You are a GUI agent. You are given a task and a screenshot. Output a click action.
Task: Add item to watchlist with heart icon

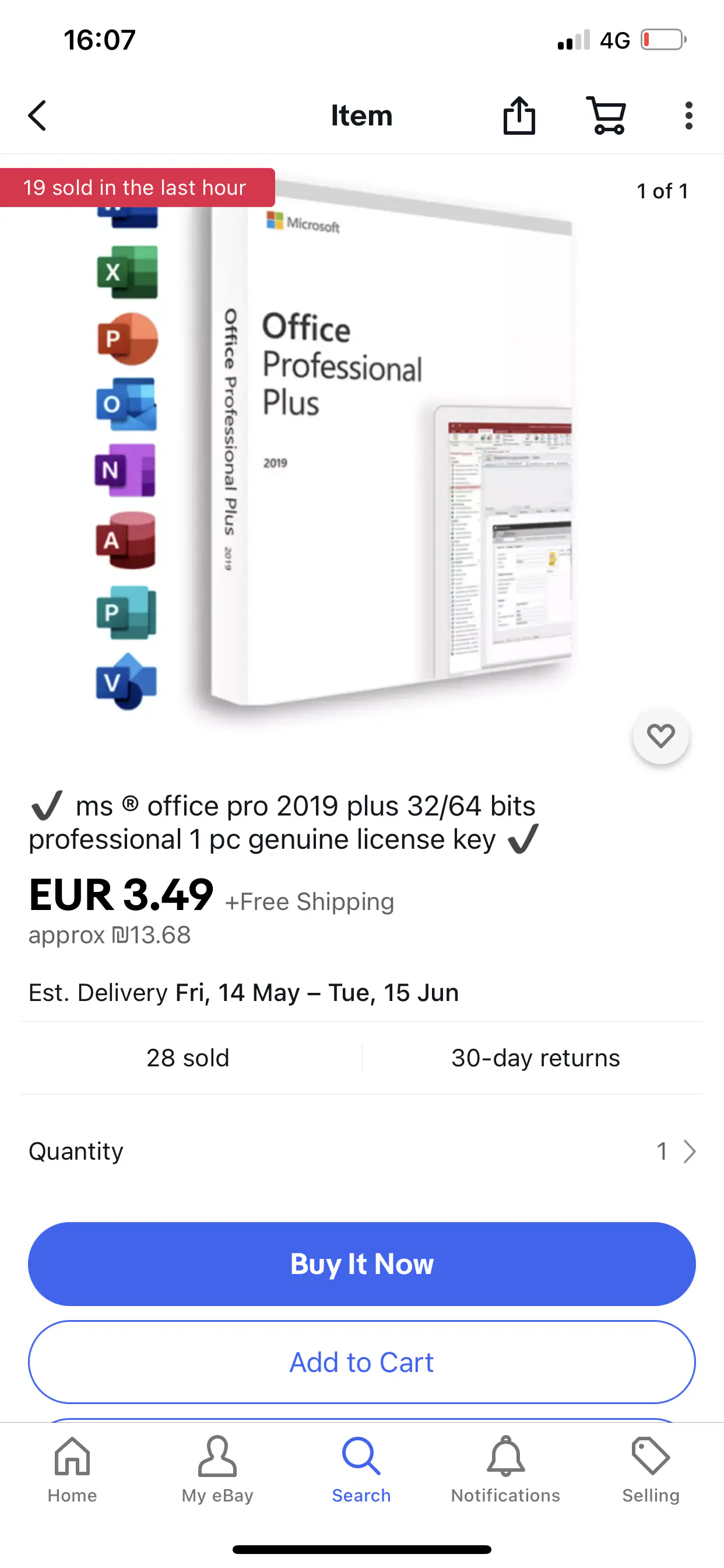click(660, 736)
